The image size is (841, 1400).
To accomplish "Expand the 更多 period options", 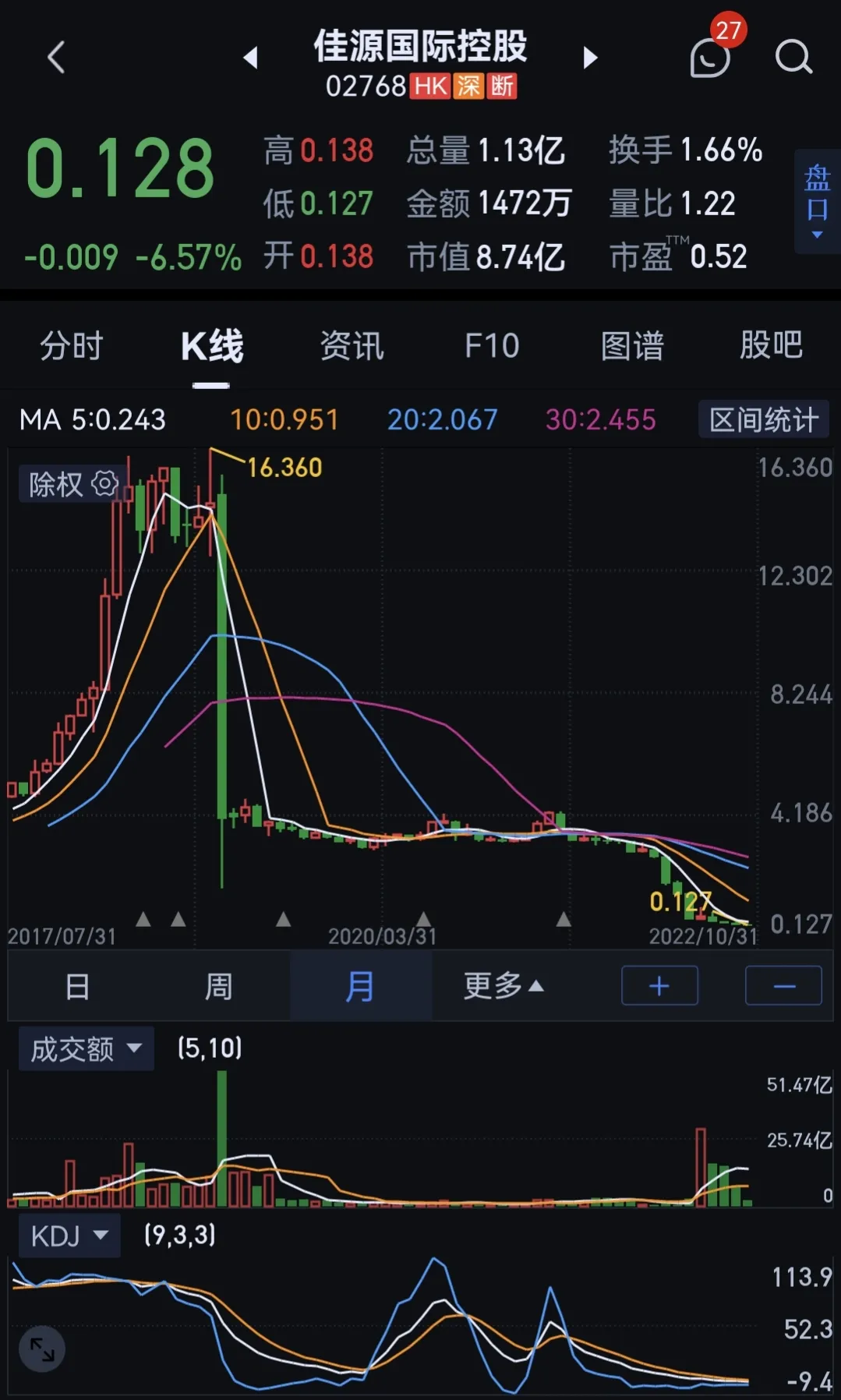I will point(503,987).
